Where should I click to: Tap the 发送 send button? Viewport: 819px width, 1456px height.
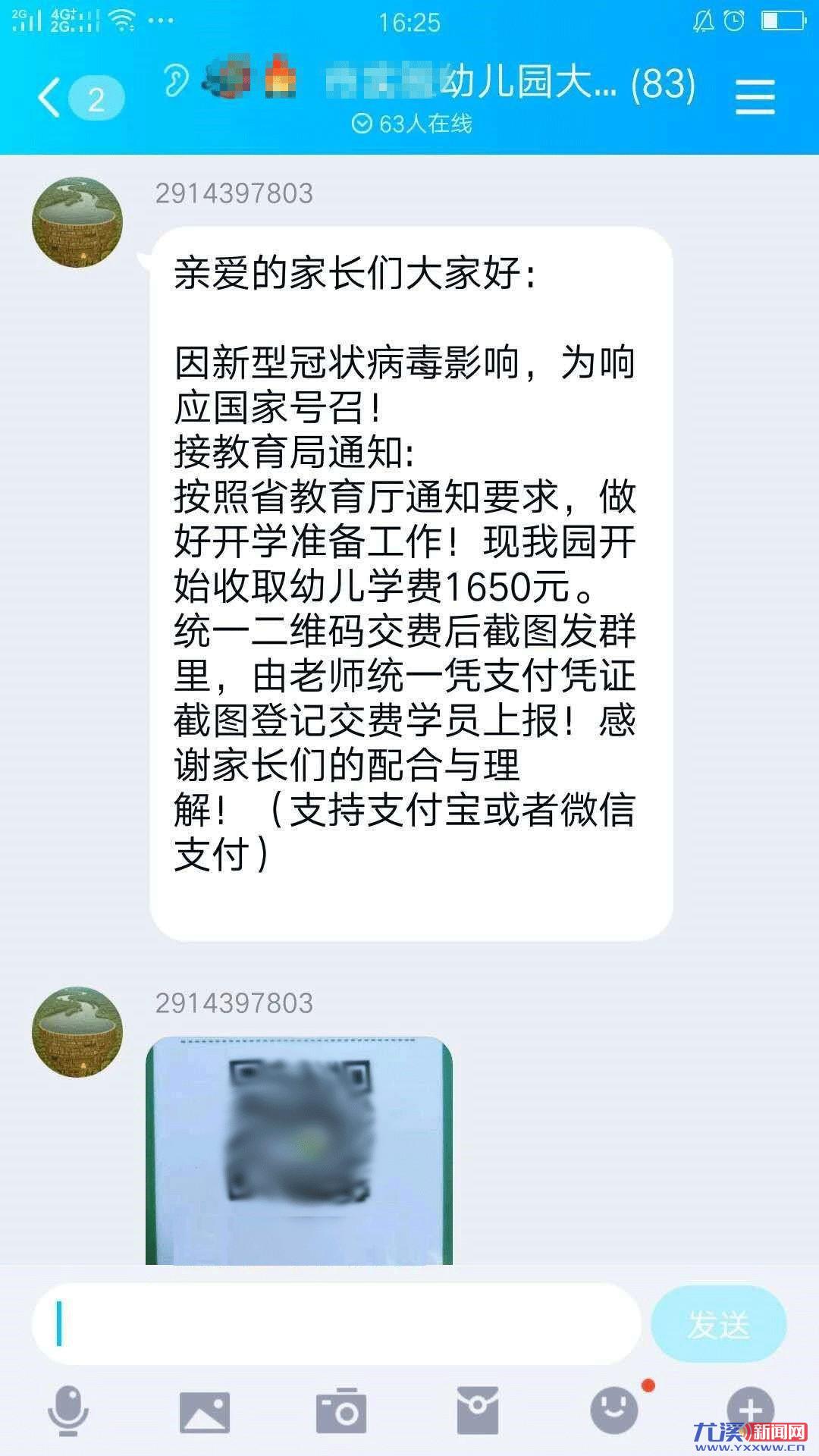717,1323
